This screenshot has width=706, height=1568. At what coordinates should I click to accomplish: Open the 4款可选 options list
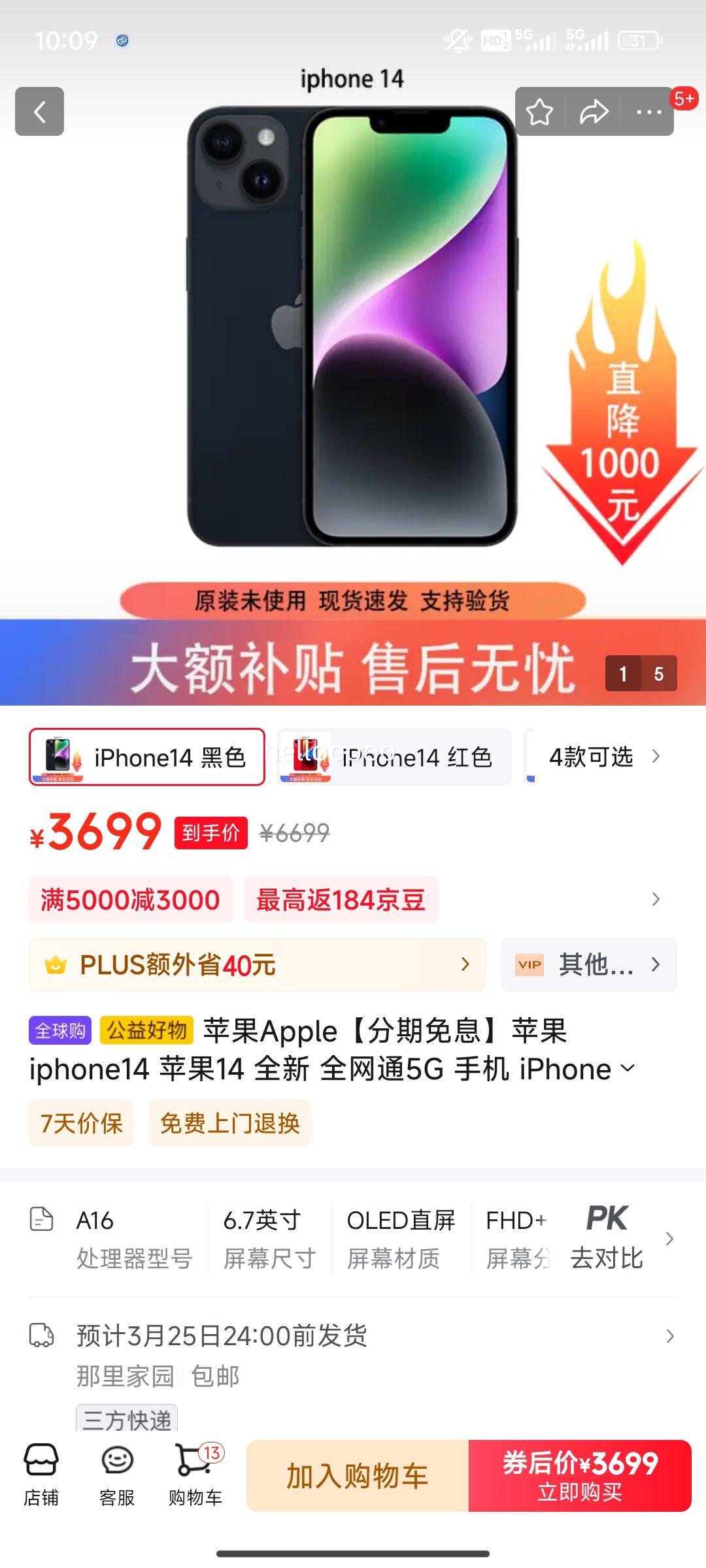[603, 757]
